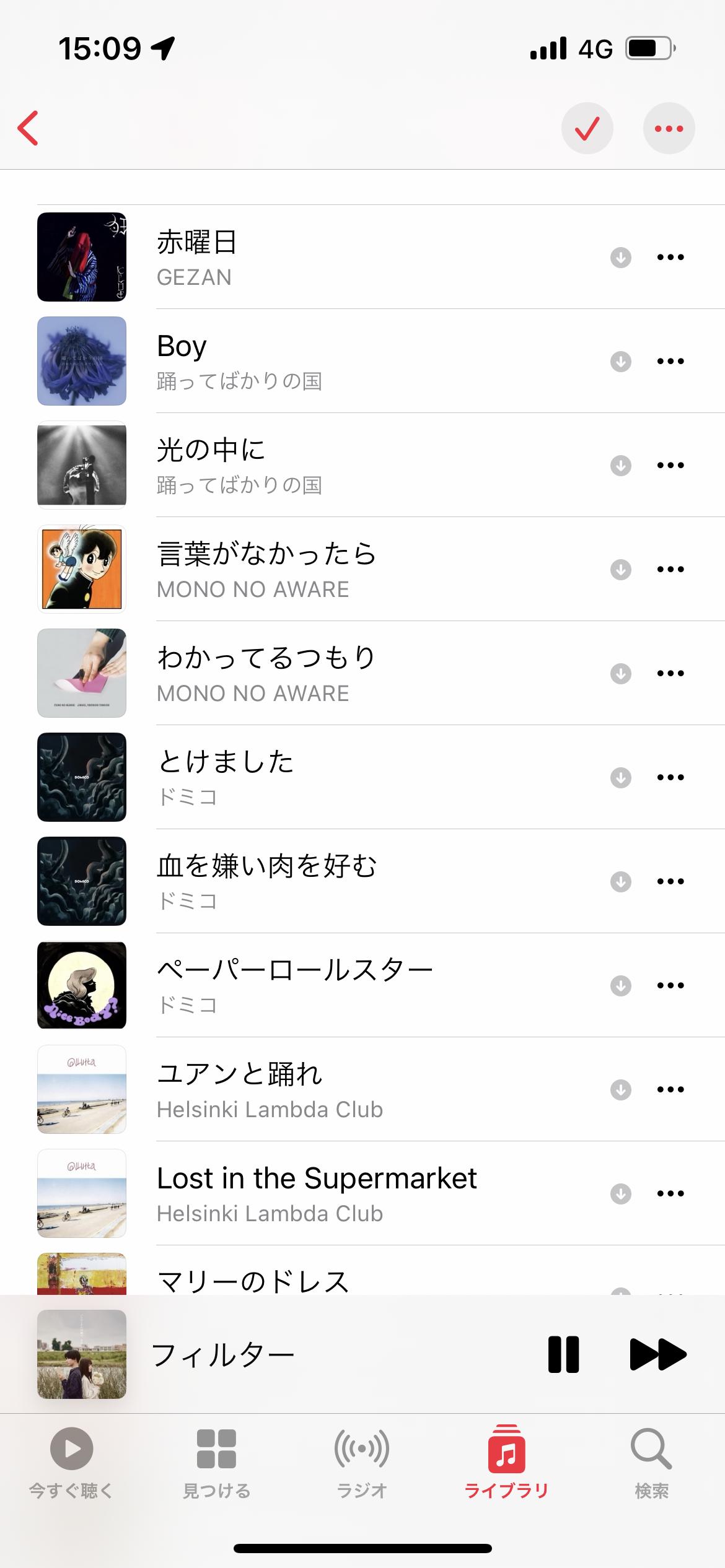Viewport: 725px width, 1568px height.
Task: Skip to the next track
Action: click(657, 1354)
